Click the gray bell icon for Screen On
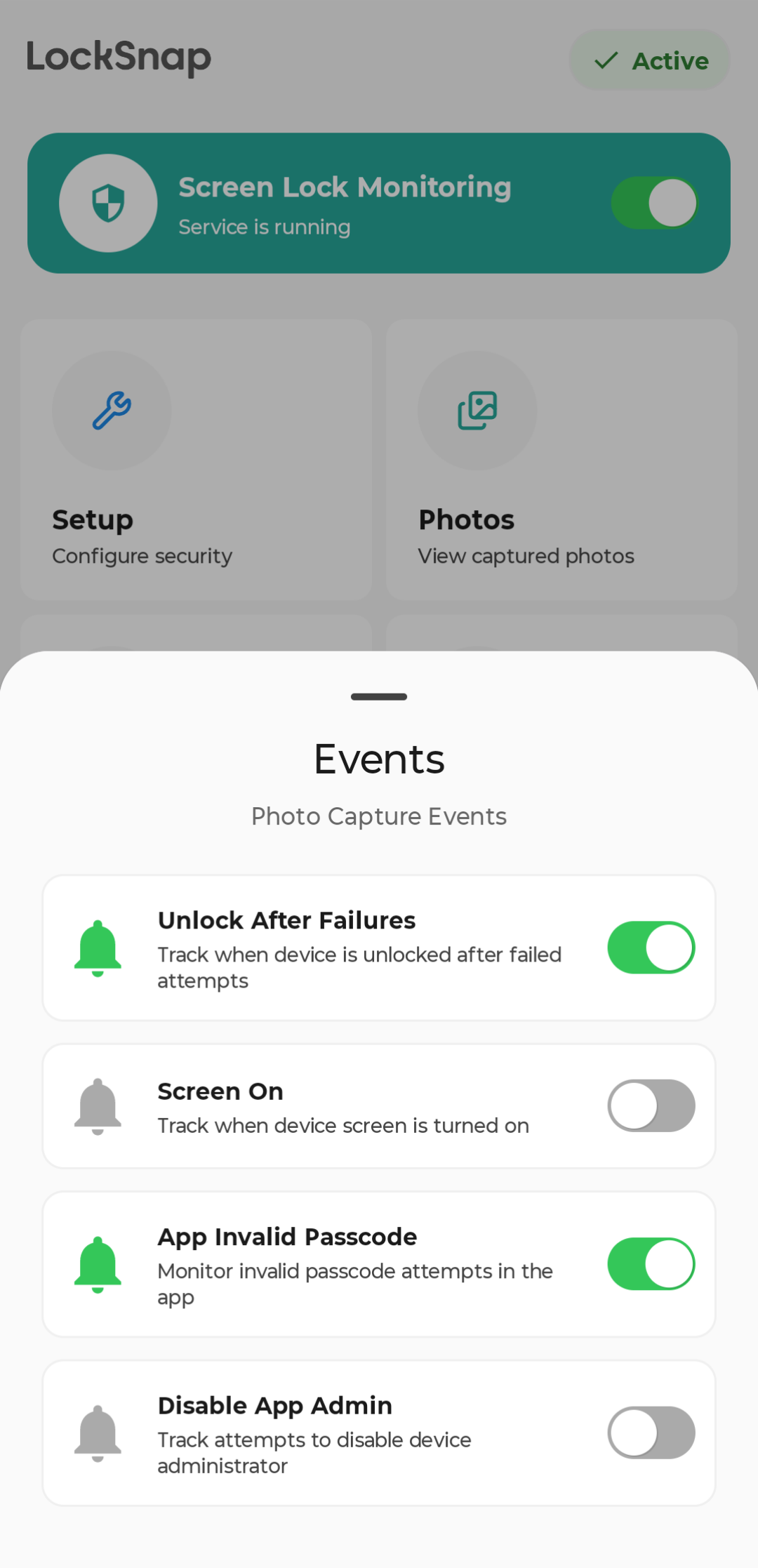This screenshot has height=1568, width=758. [98, 1105]
